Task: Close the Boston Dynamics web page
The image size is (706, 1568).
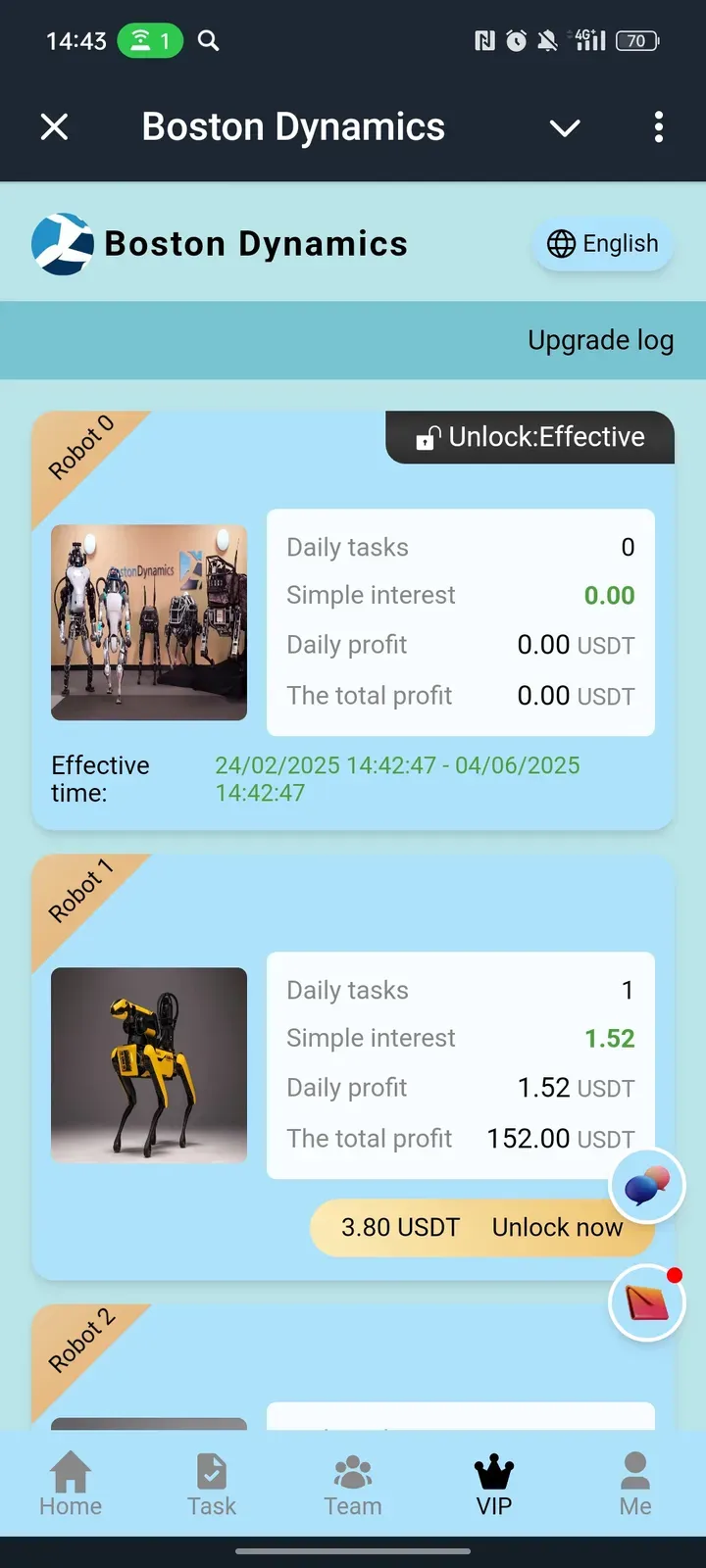Action: pos(55,126)
